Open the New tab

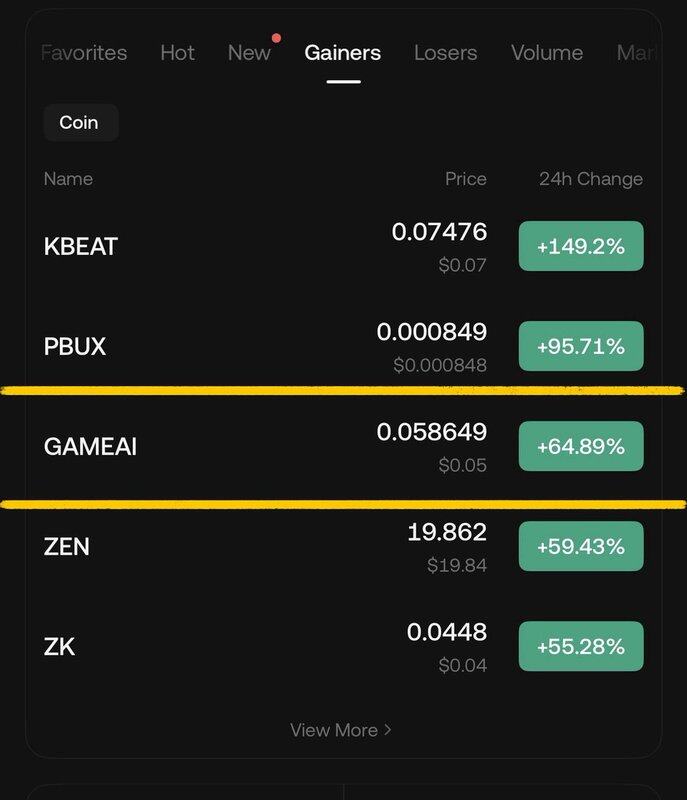[249, 53]
